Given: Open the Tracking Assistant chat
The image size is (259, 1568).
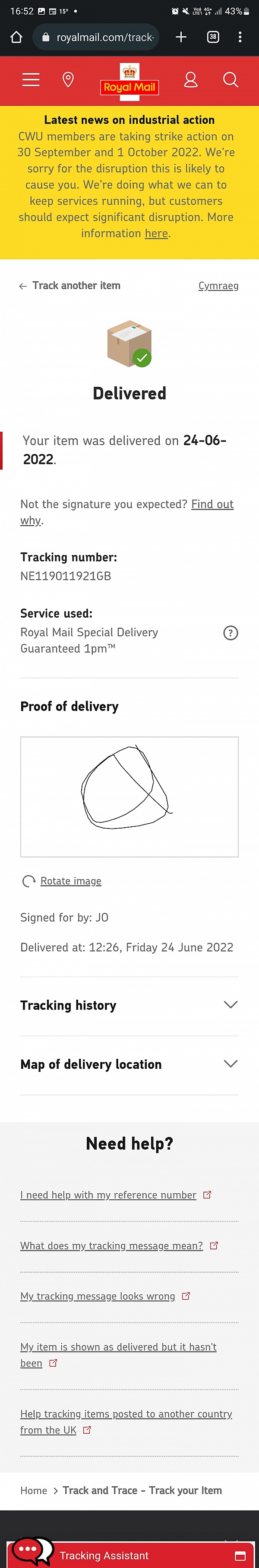Looking at the screenshot, I should [103, 1555].
